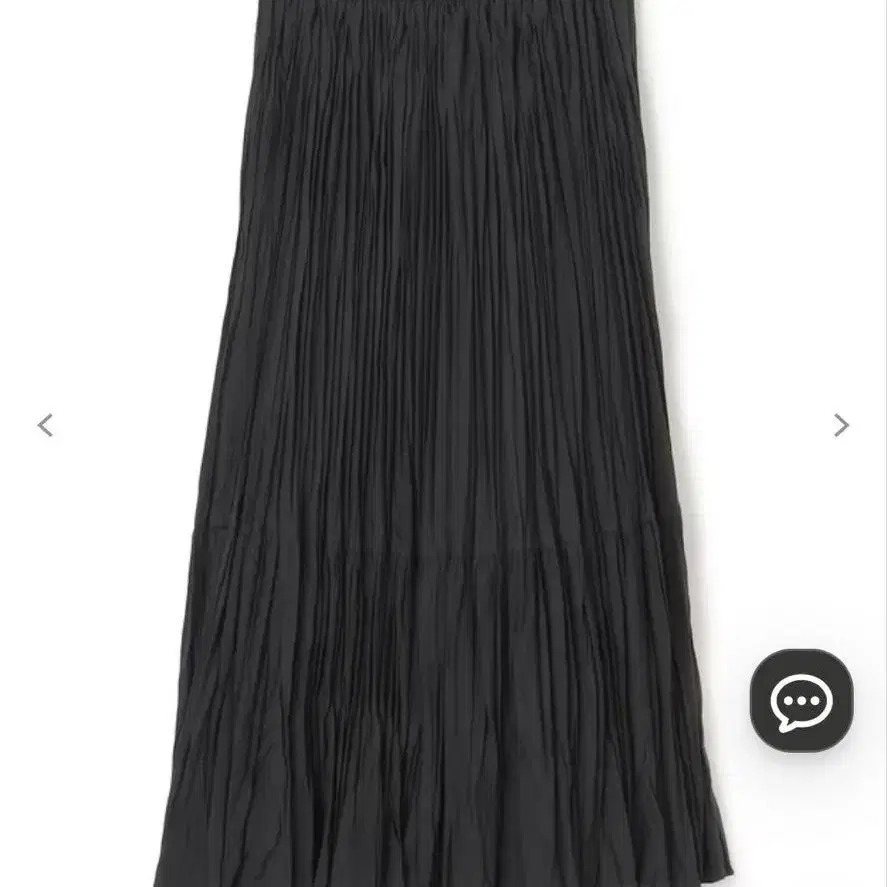
Task: Show the next product image
Action: [x=841, y=425]
